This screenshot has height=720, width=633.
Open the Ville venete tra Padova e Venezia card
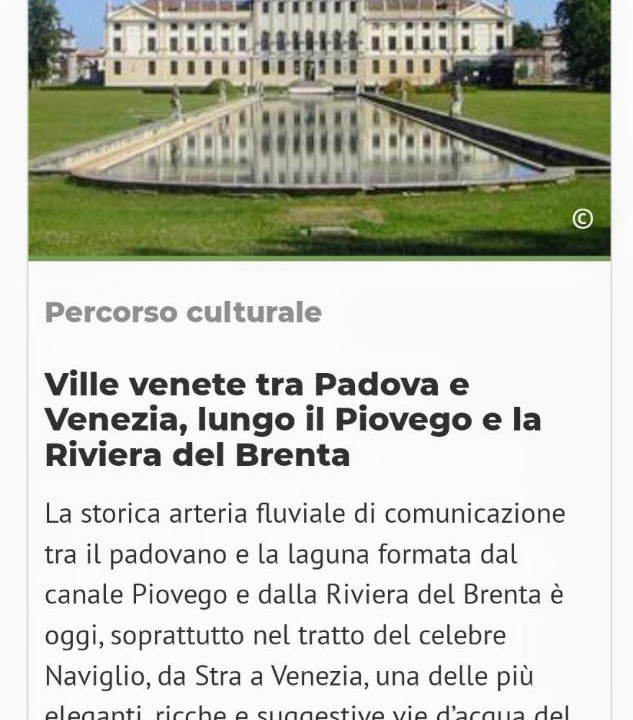click(292, 419)
